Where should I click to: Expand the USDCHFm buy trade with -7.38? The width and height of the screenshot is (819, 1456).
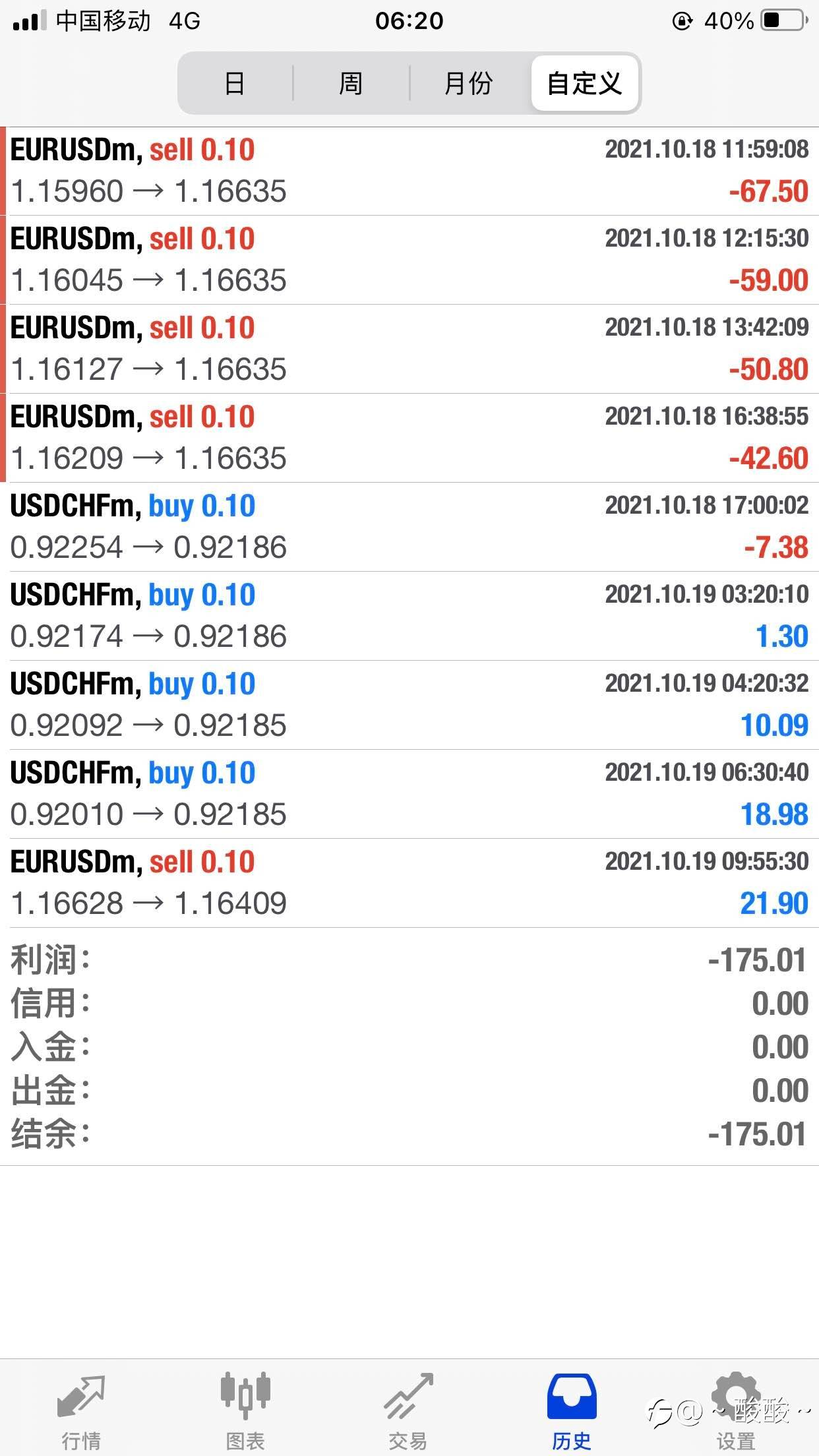click(x=409, y=527)
